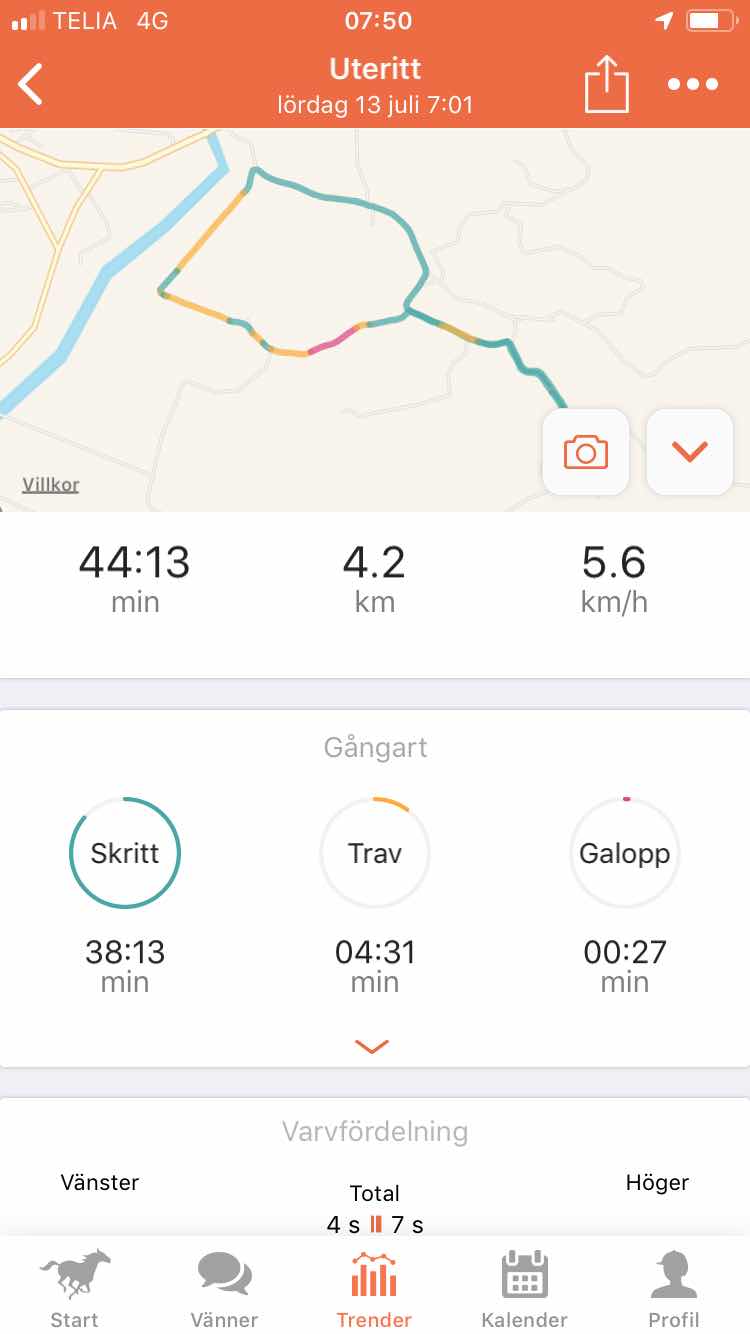Add a photo with the camera button
Viewport: 750px width, 1334px height.
click(586, 452)
